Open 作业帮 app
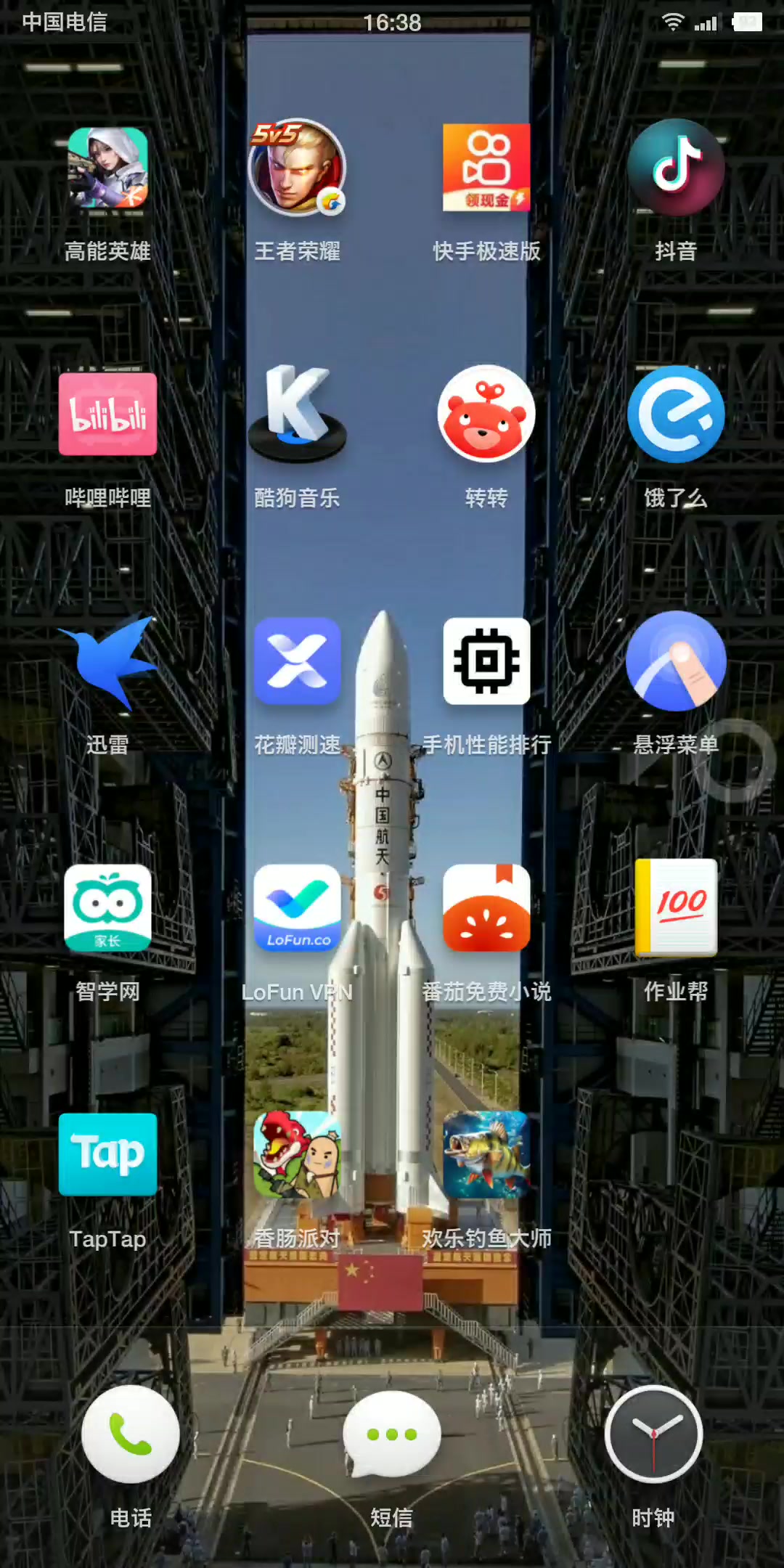 tap(676, 908)
